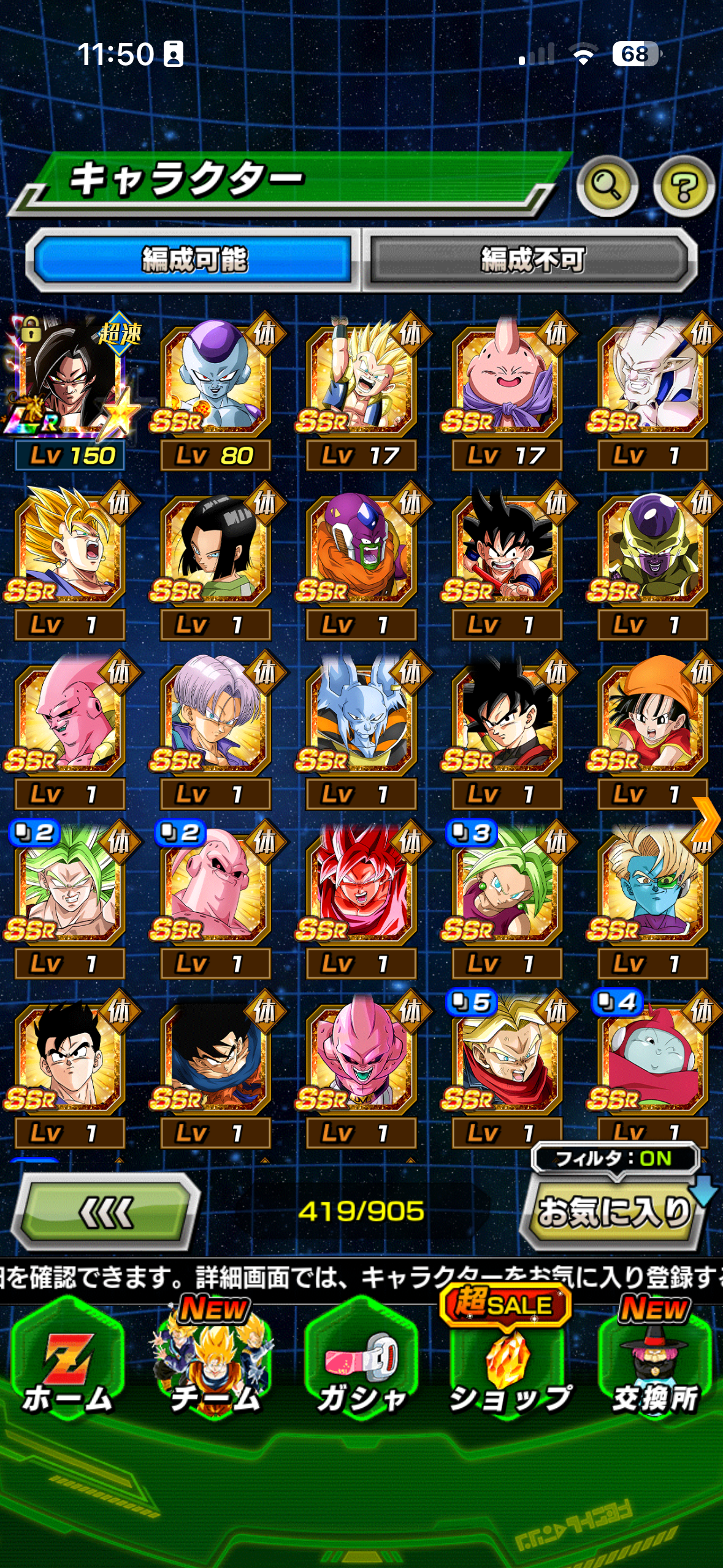Open the ショップ menu
Screen dimensions: 723x1568
pos(508,1361)
